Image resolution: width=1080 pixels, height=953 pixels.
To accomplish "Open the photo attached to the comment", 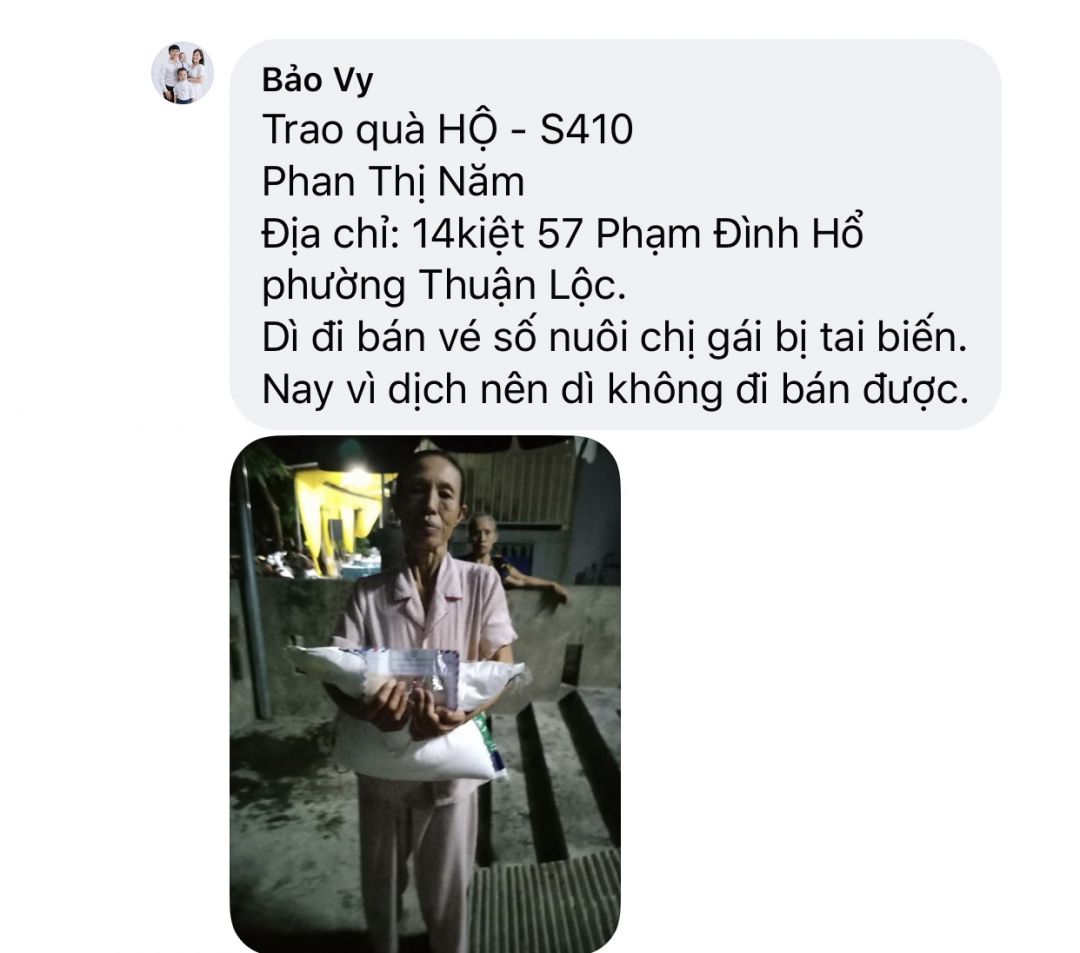I will tap(425, 693).
